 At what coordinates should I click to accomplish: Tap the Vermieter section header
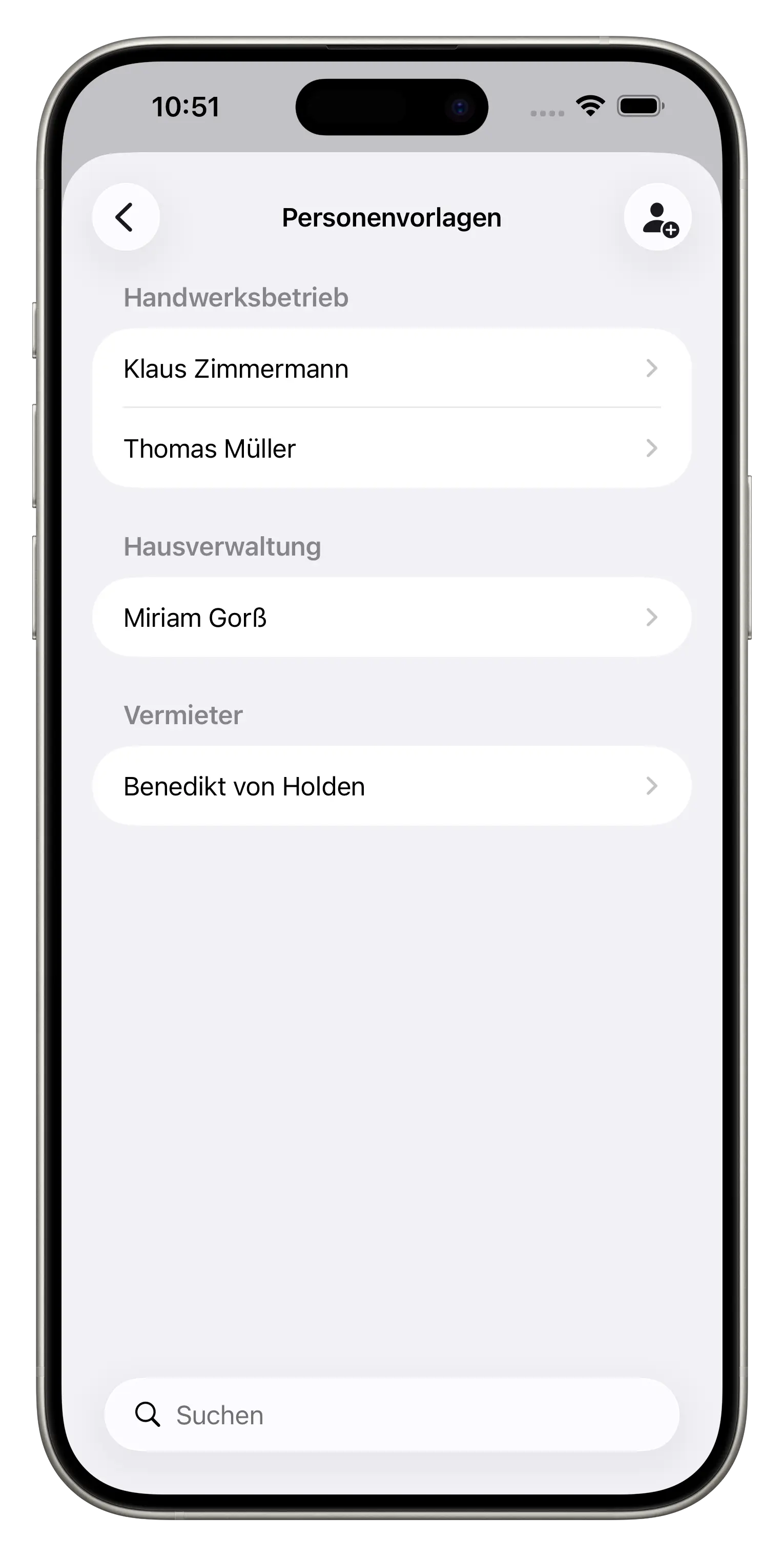pyautogui.click(x=182, y=714)
